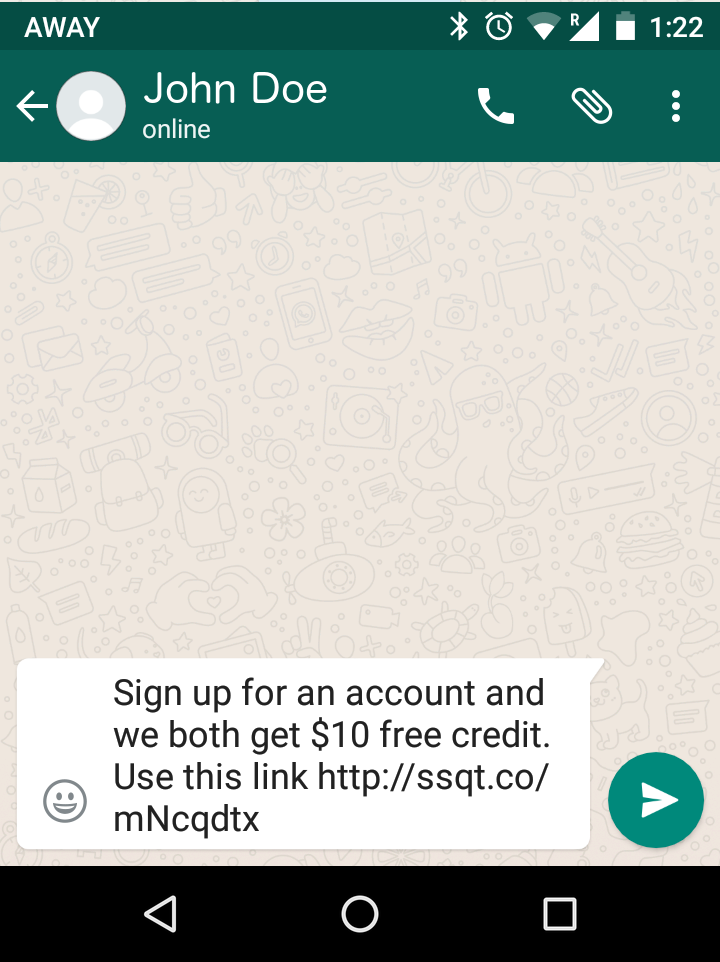Image resolution: width=720 pixels, height=962 pixels.
Task: Tap the system home button
Action: coord(360,913)
